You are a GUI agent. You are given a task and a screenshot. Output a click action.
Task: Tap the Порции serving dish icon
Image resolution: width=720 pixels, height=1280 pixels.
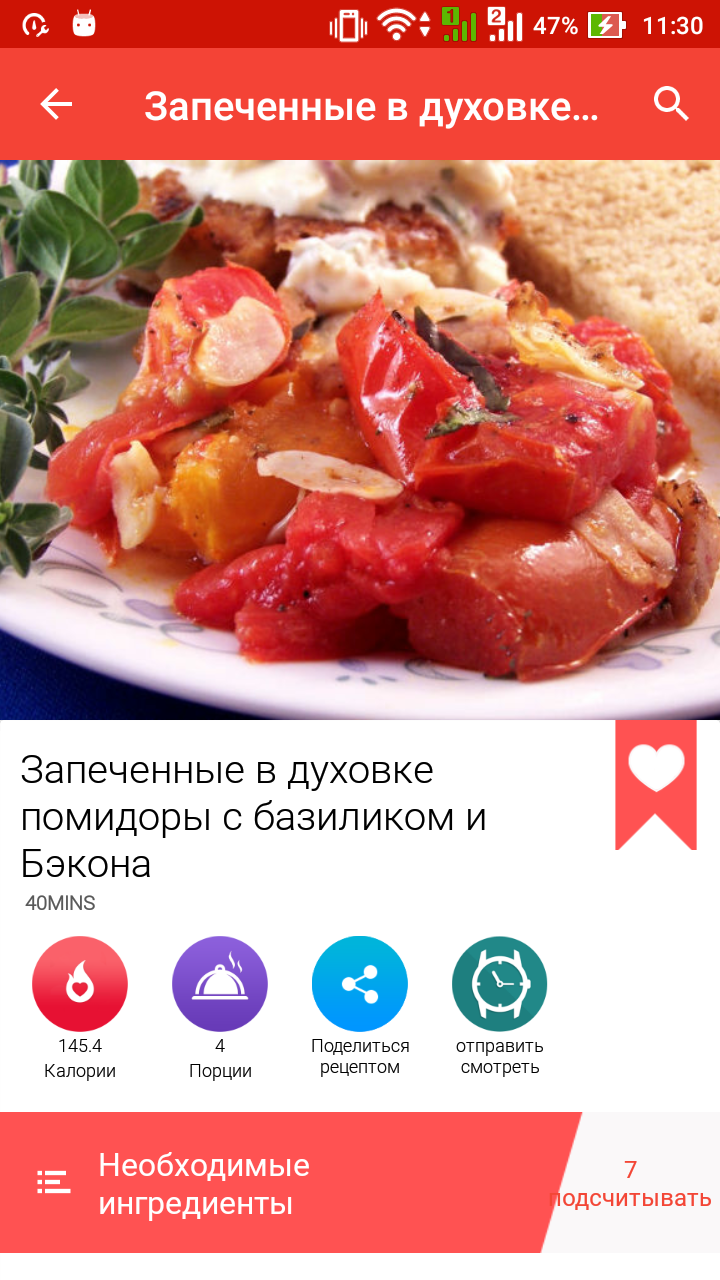[x=220, y=984]
